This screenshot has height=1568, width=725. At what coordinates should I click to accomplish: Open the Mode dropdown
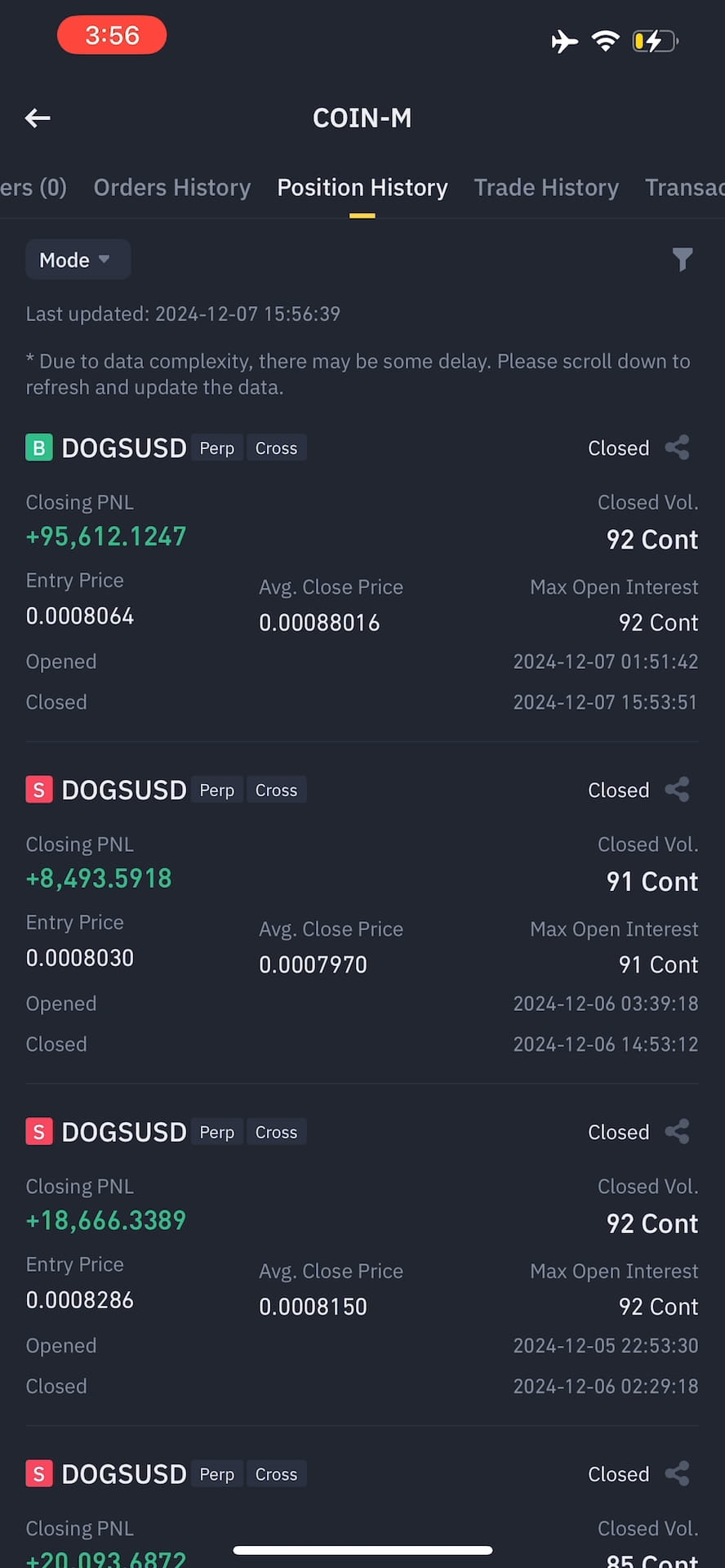[x=77, y=259]
